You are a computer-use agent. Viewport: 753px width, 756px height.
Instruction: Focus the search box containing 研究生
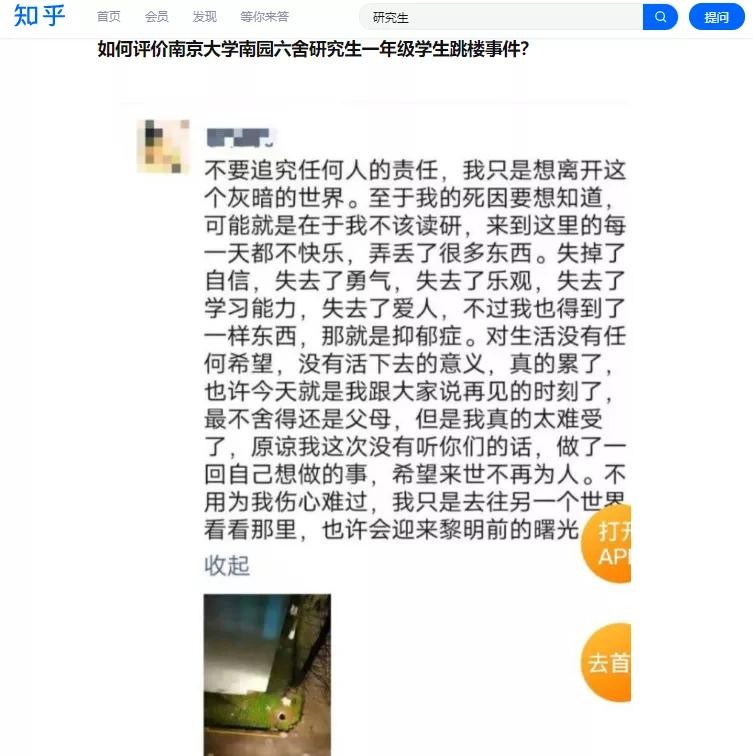[x=500, y=17]
